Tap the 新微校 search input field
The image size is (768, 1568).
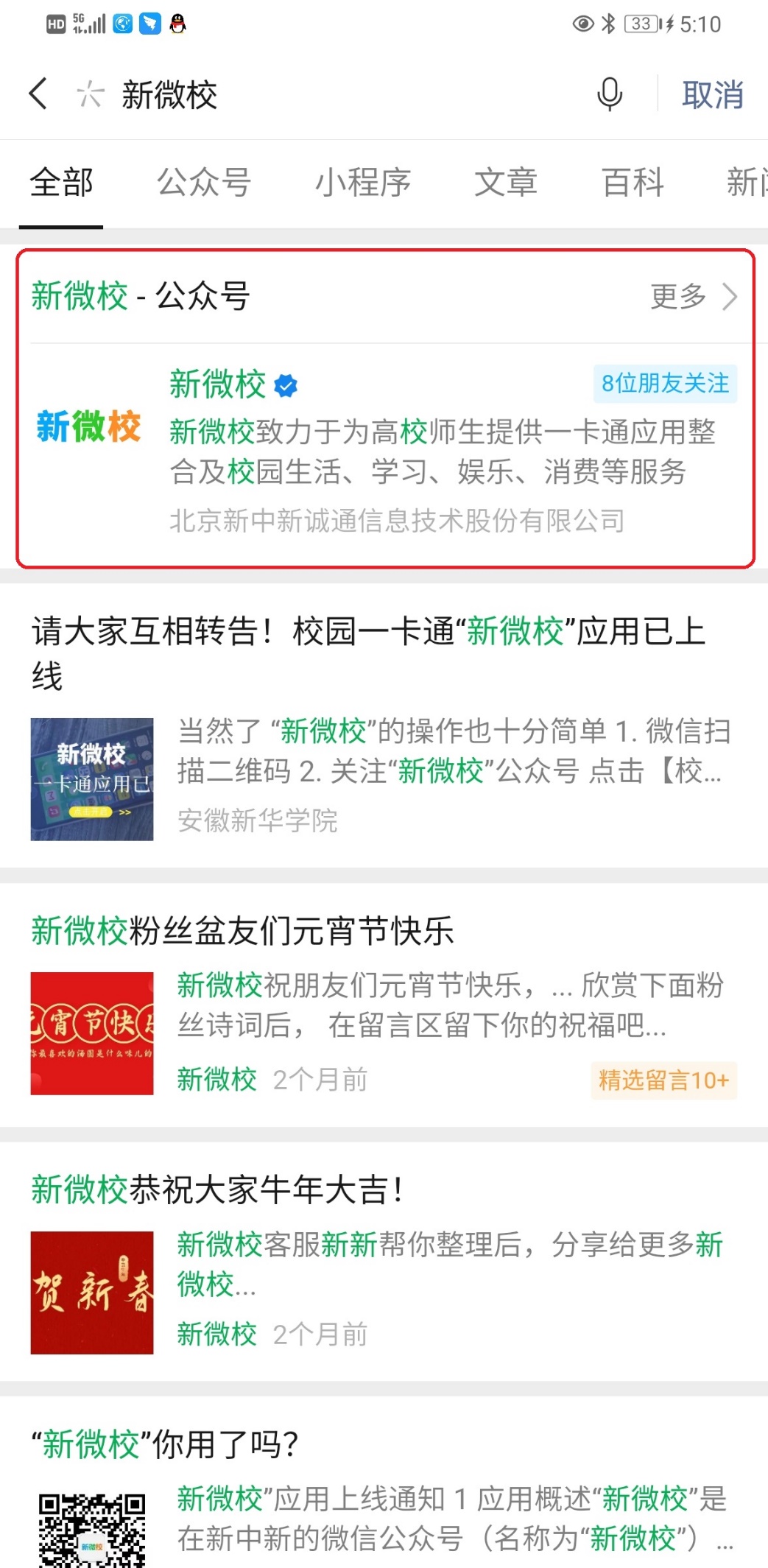click(x=331, y=95)
